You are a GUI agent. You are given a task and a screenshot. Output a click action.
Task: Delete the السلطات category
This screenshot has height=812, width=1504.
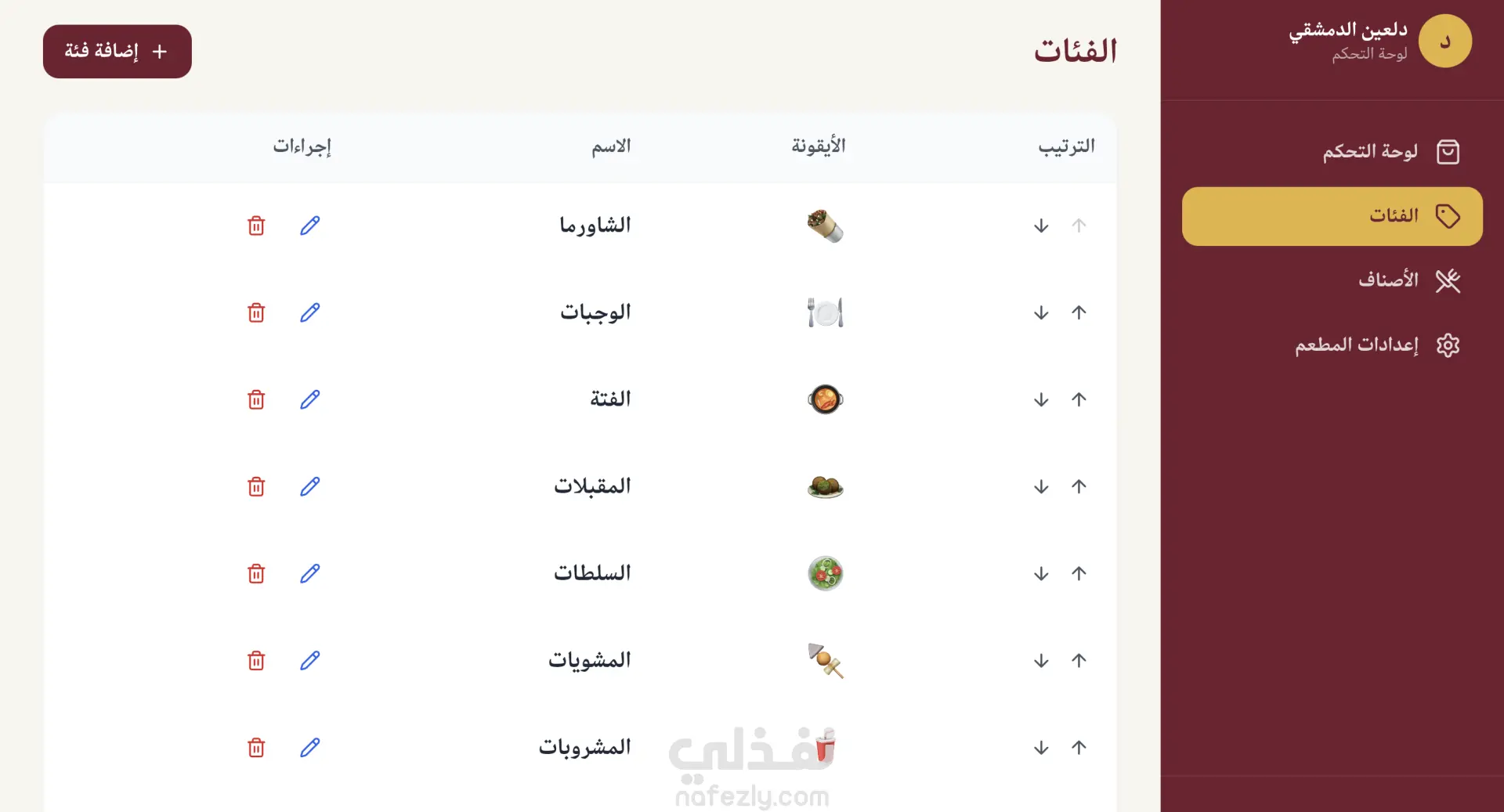256,574
